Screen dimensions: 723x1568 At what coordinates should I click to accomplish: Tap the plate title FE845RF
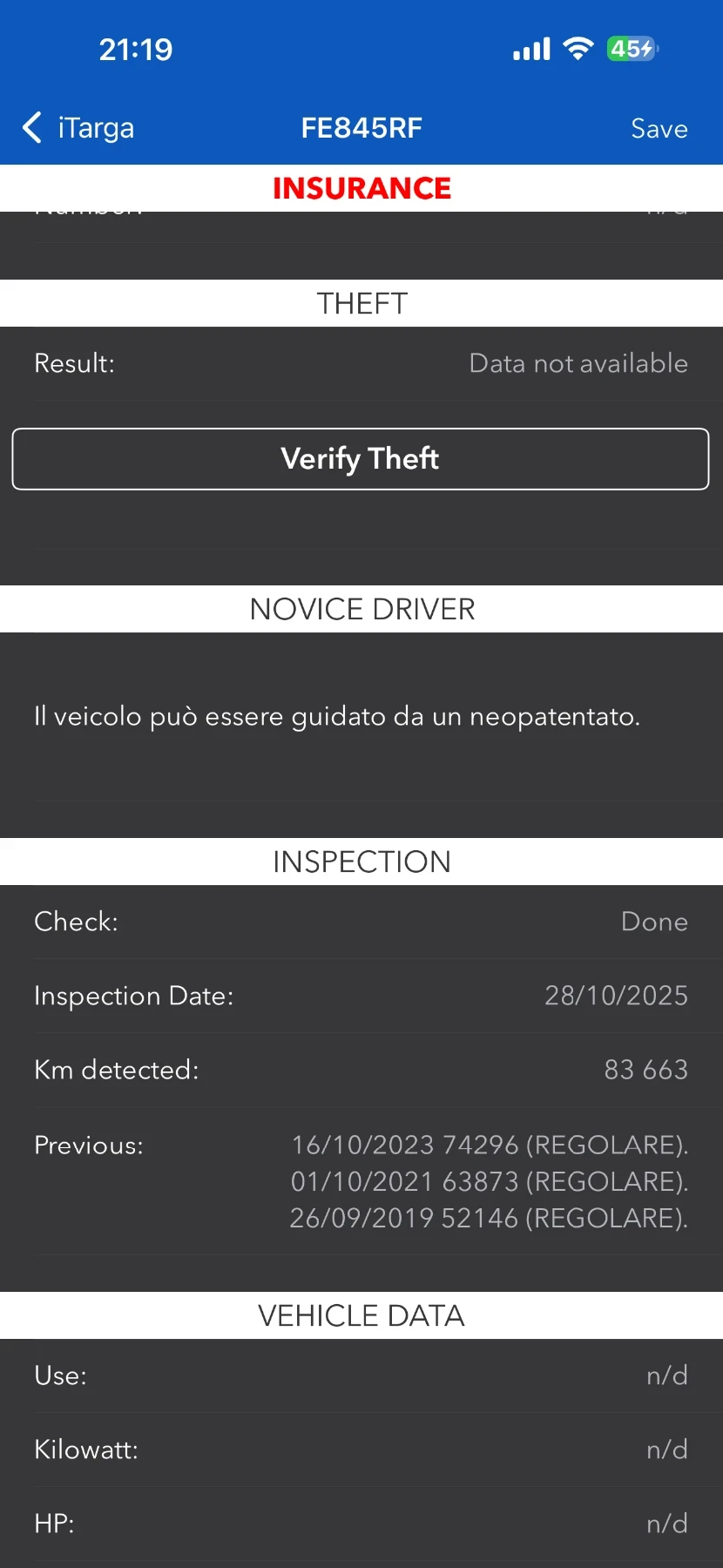361,127
